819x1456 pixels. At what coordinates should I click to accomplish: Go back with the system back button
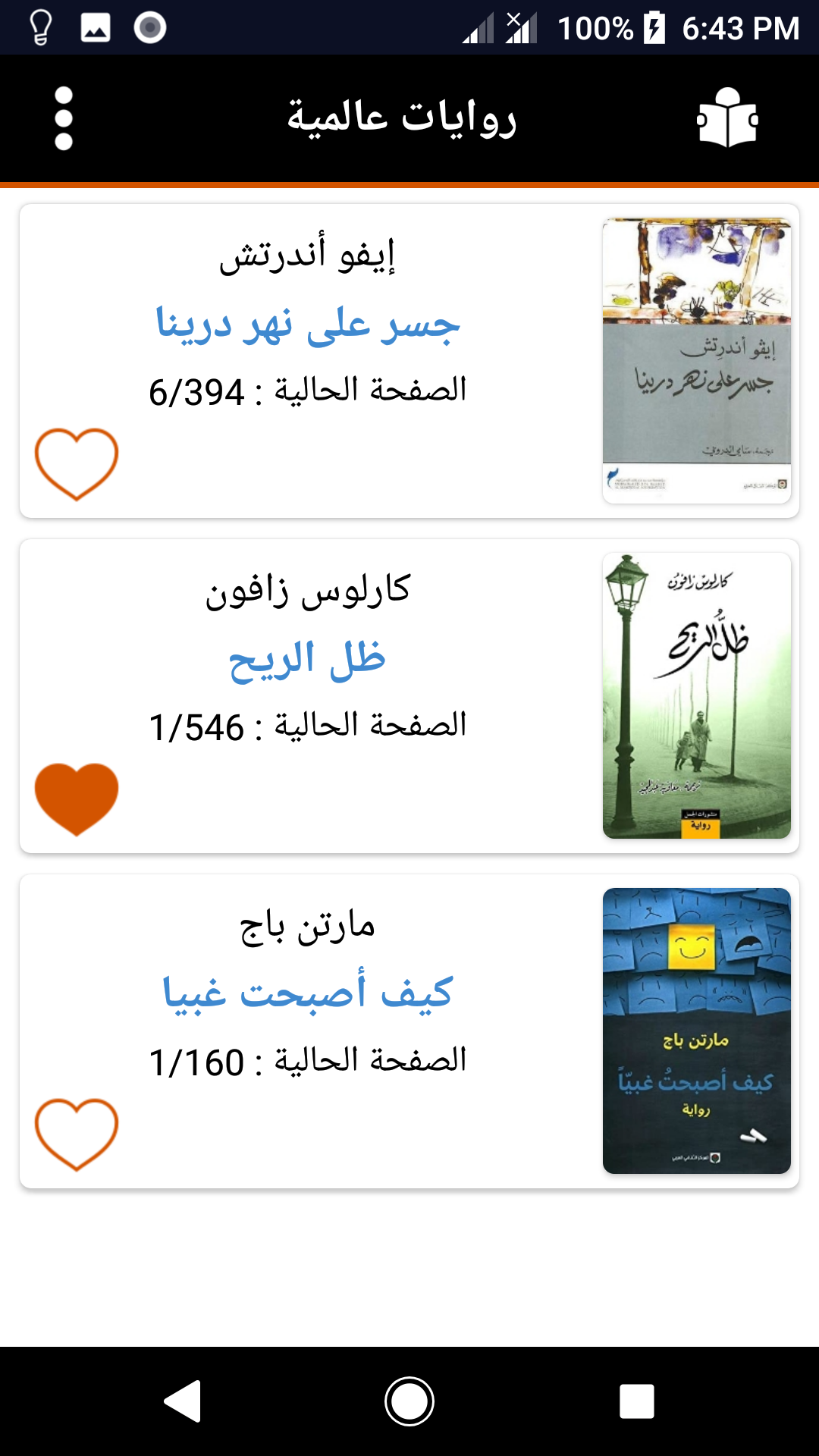[183, 1401]
